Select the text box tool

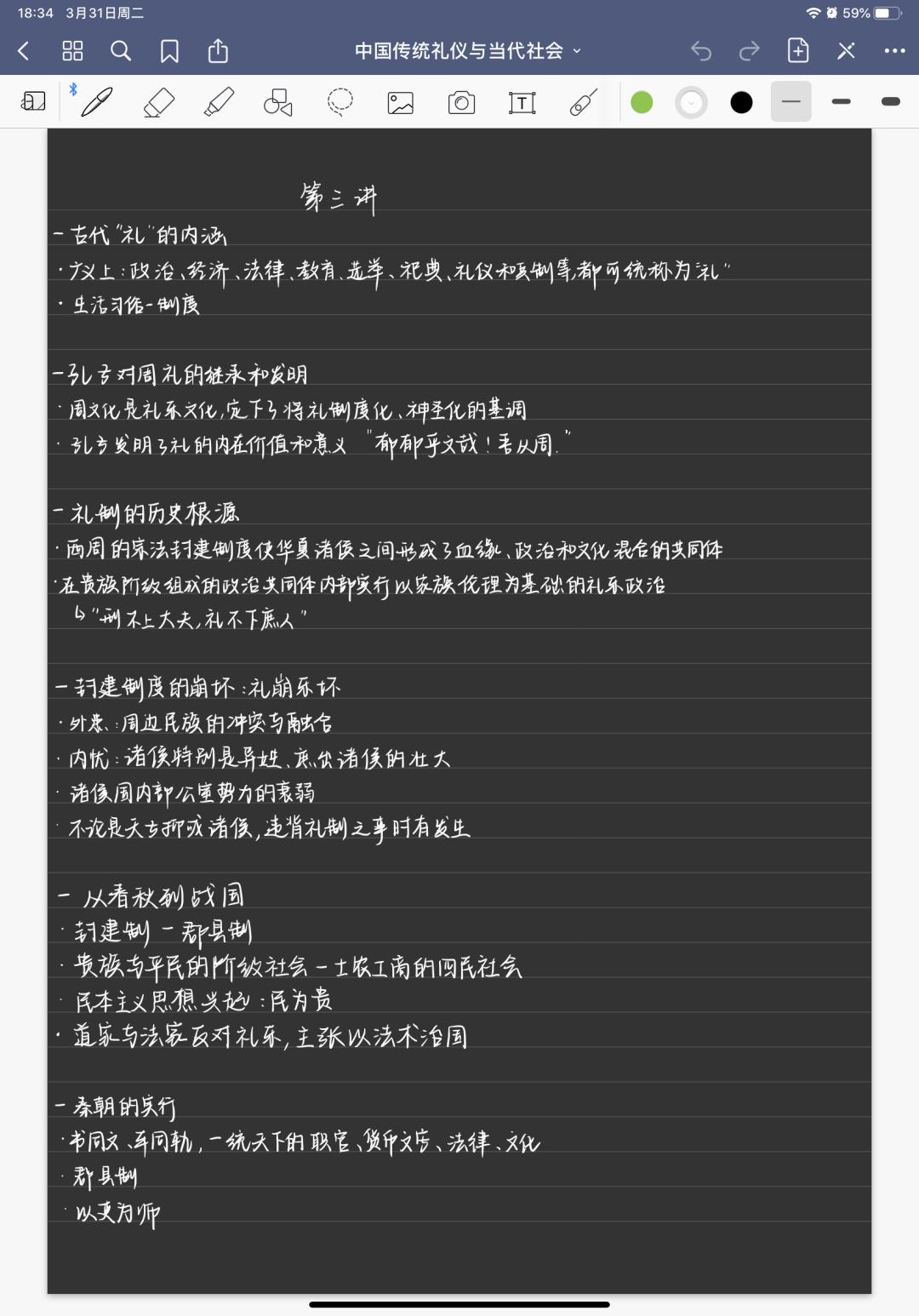point(522,103)
